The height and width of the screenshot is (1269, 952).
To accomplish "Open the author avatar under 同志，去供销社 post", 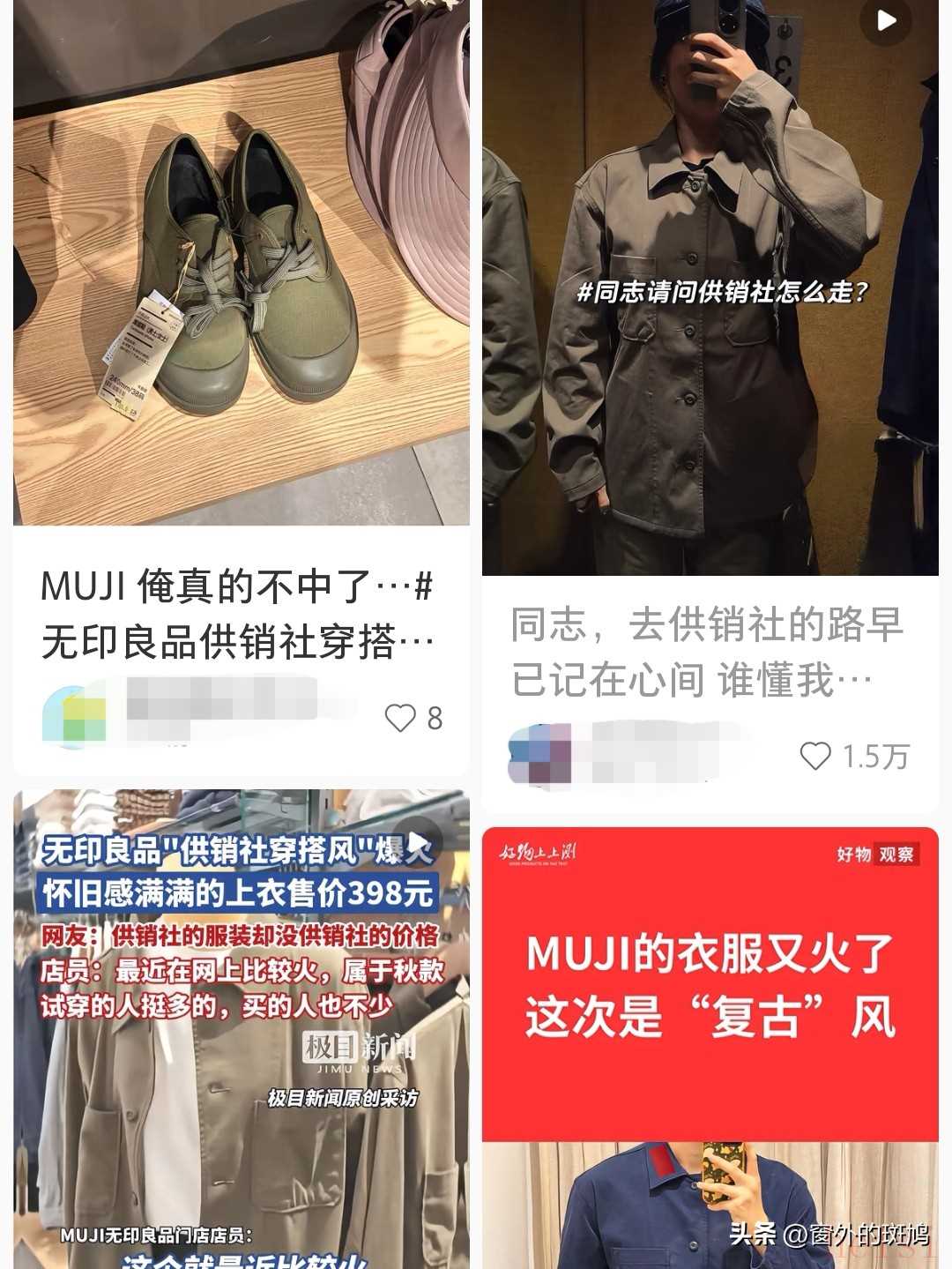I will 539,755.
